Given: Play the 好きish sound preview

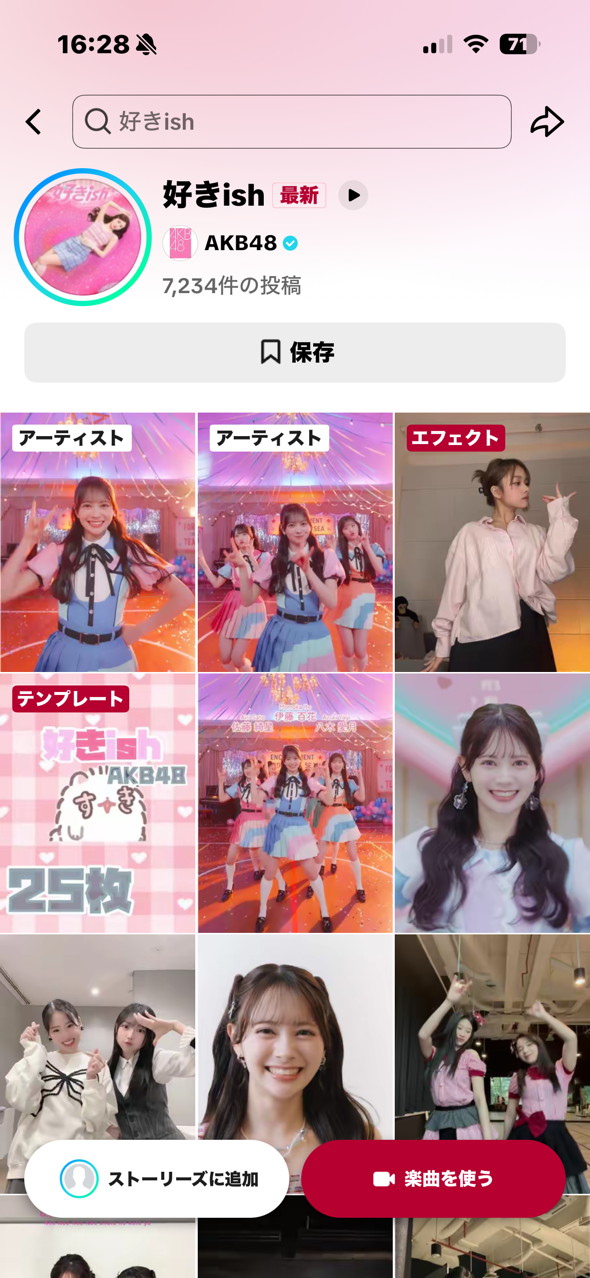Looking at the screenshot, I should [353, 195].
